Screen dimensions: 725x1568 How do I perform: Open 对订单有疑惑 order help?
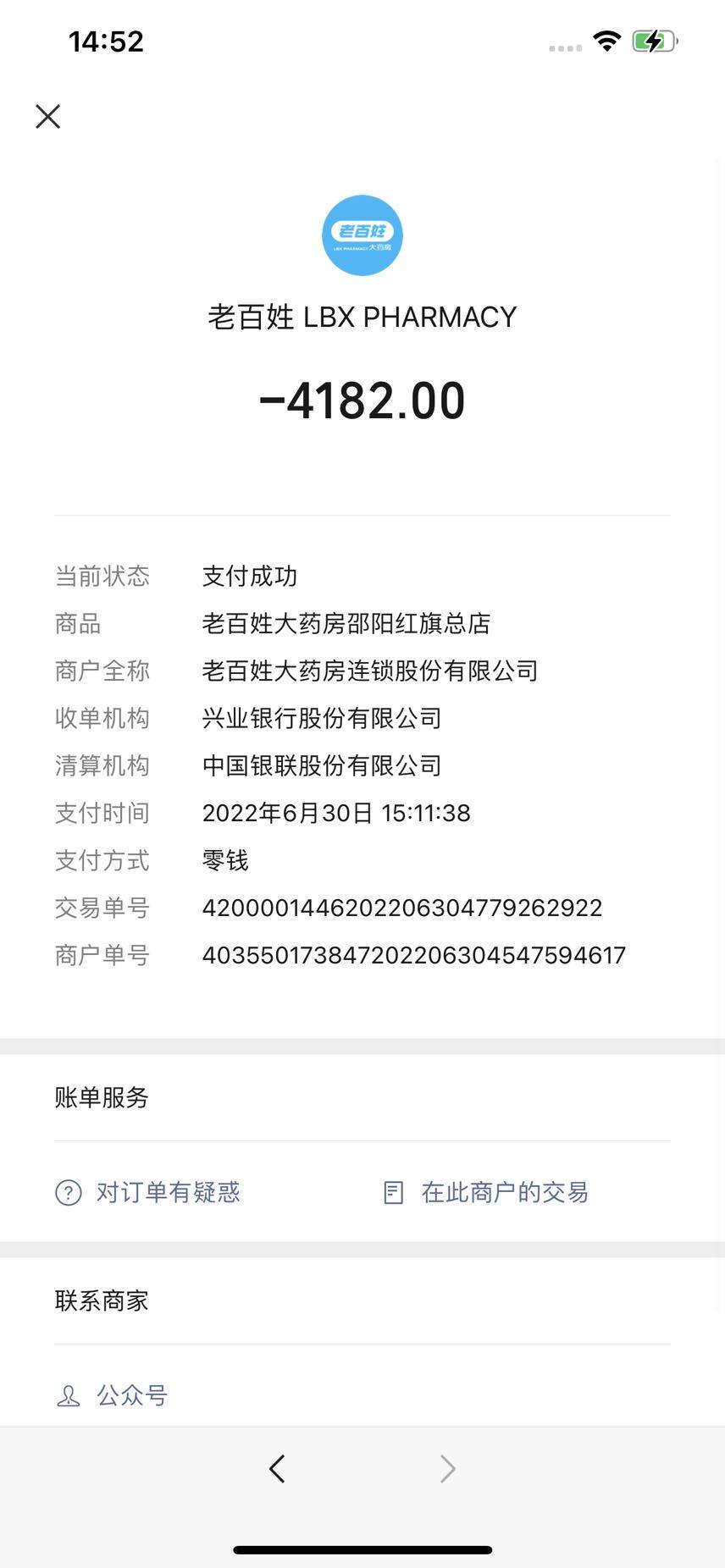click(148, 1192)
